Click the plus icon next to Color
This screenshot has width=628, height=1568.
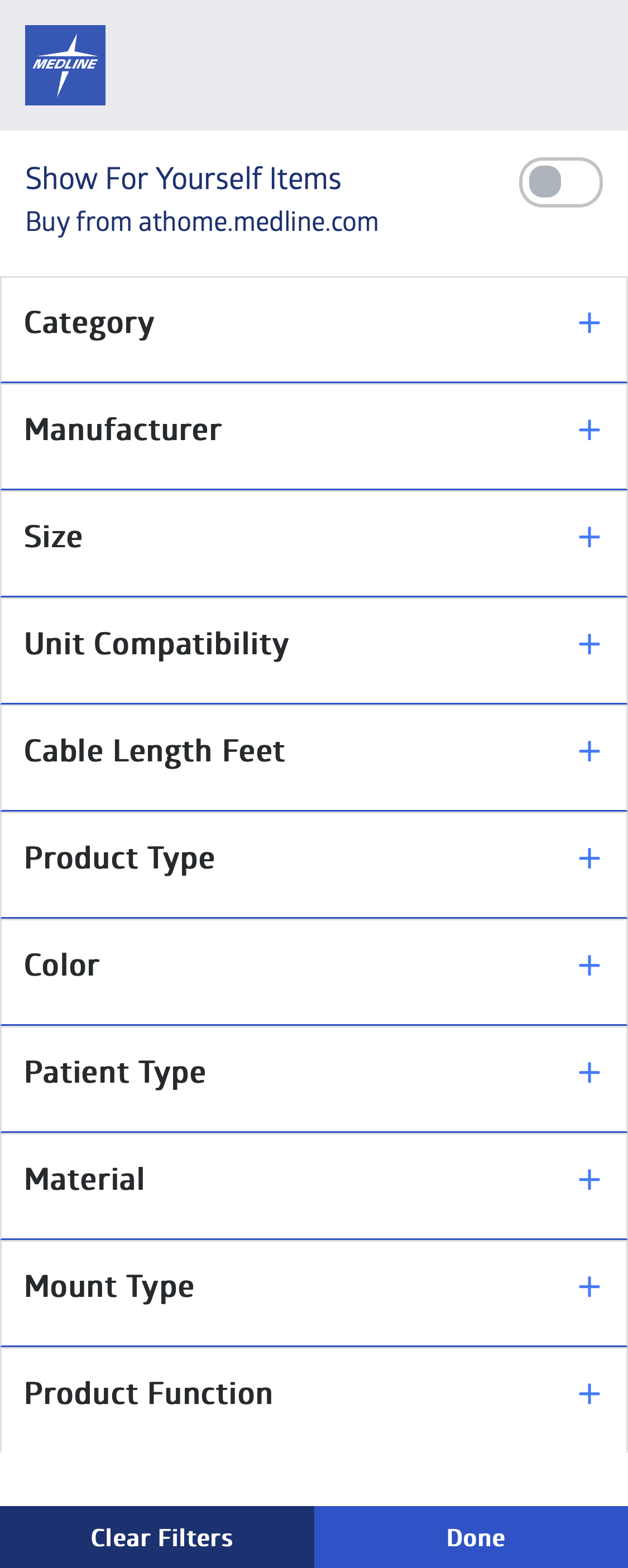[x=589, y=966]
